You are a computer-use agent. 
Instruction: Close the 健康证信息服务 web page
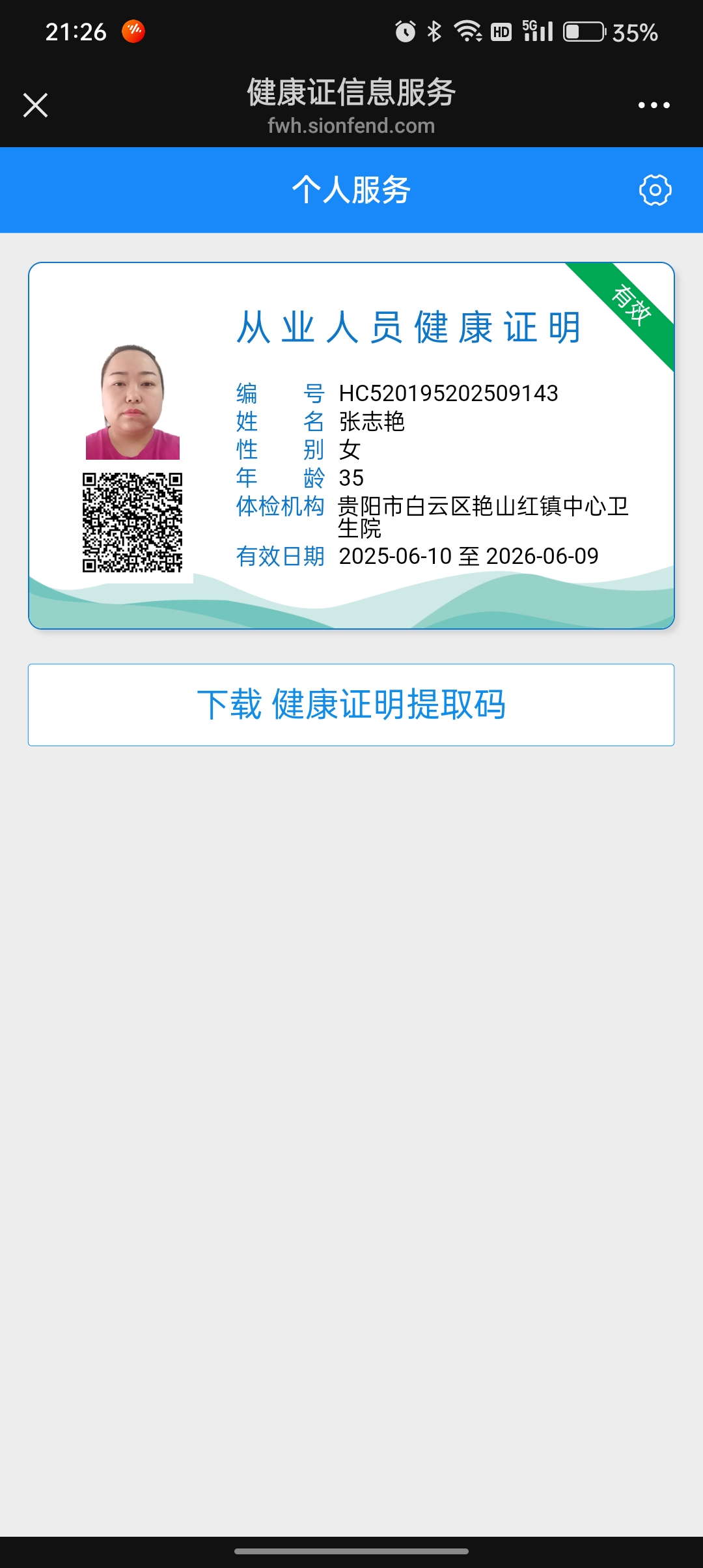coord(35,105)
